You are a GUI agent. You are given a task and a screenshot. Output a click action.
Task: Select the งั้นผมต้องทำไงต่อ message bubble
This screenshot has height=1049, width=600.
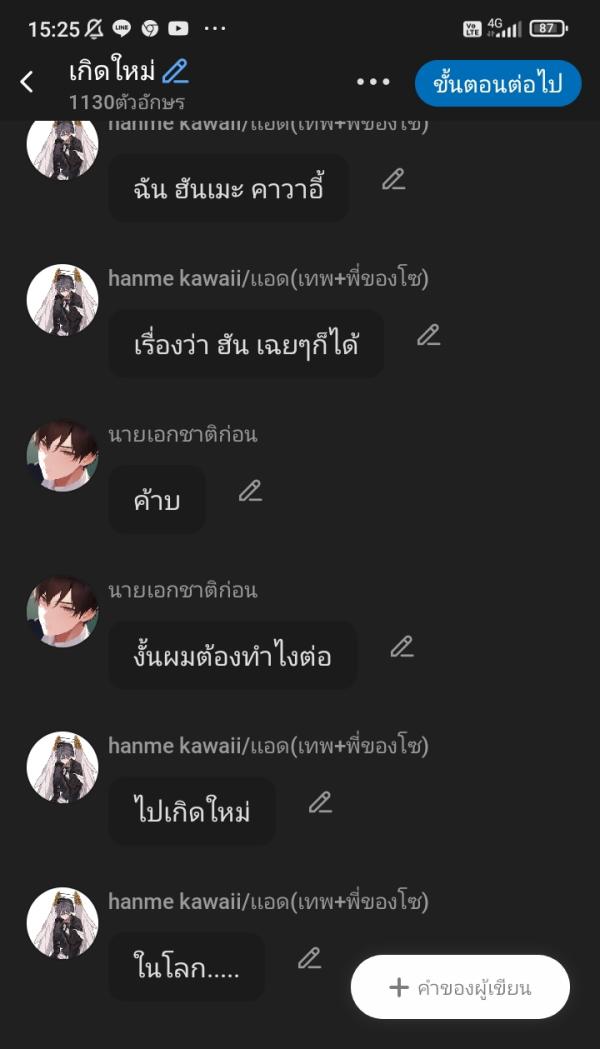coord(232,655)
